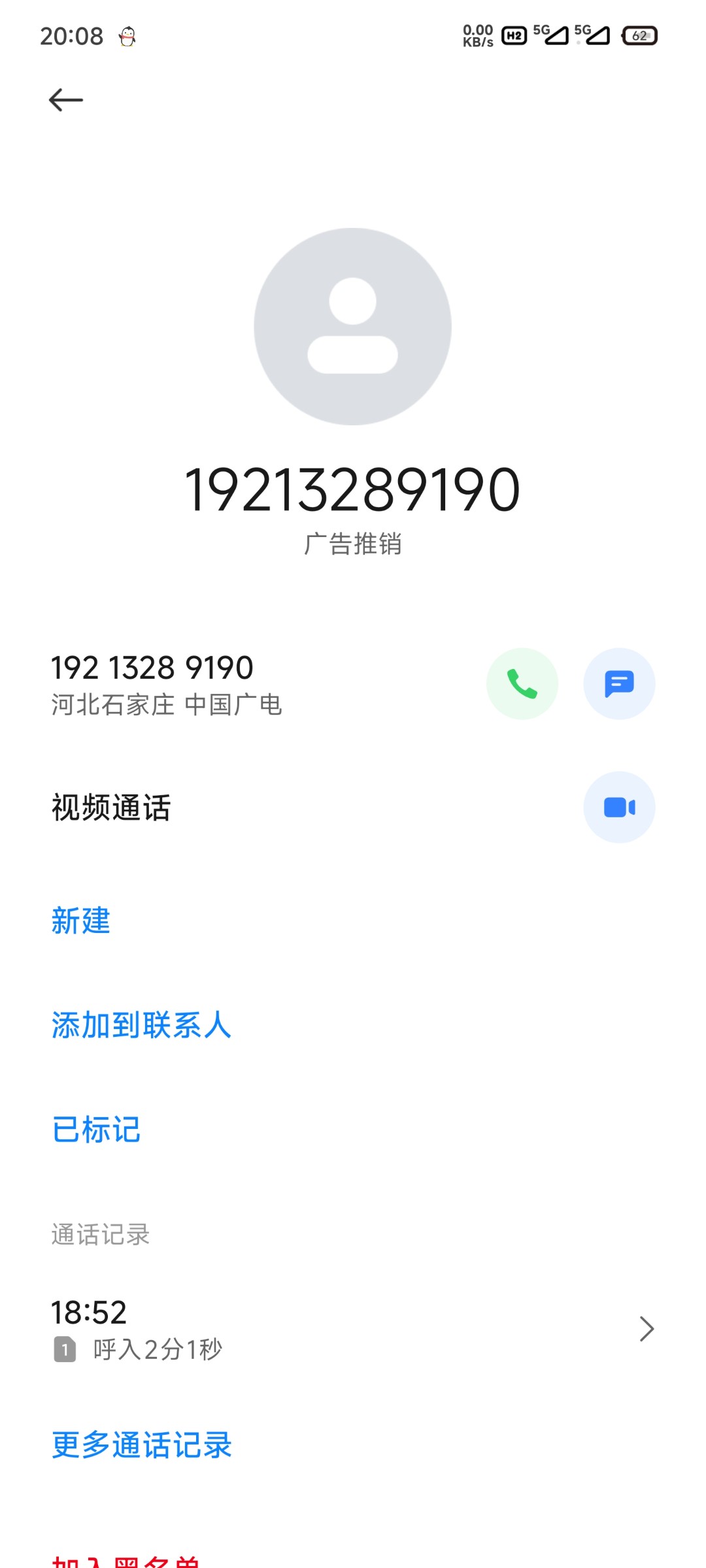Image resolution: width=706 pixels, height=1568 pixels.
Task: Call 192 1328 9190 with the green phone icon
Action: pyautogui.click(x=522, y=683)
